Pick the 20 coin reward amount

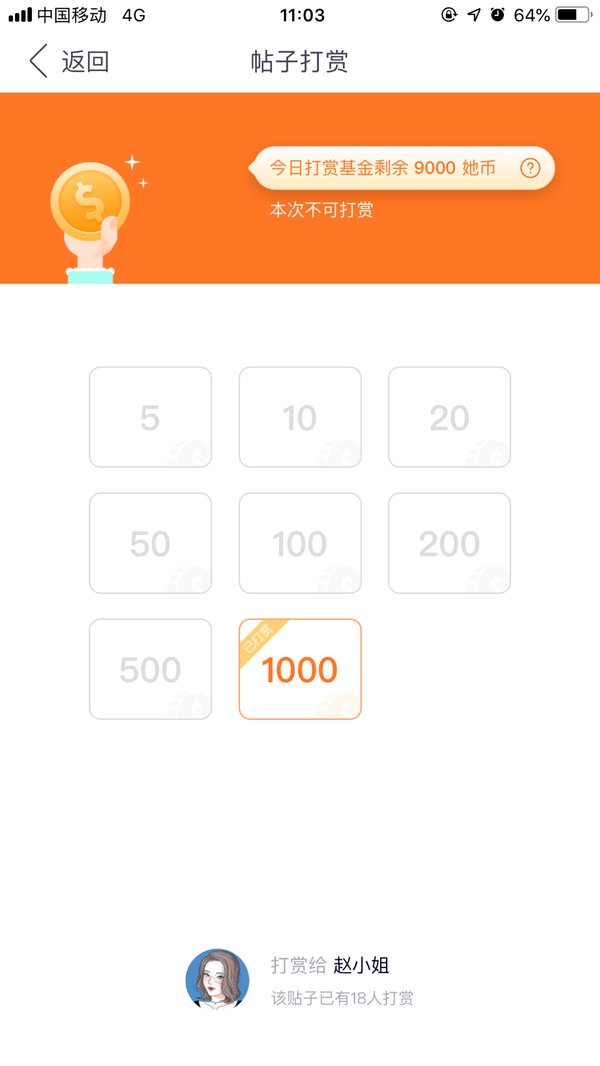pyautogui.click(x=449, y=417)
